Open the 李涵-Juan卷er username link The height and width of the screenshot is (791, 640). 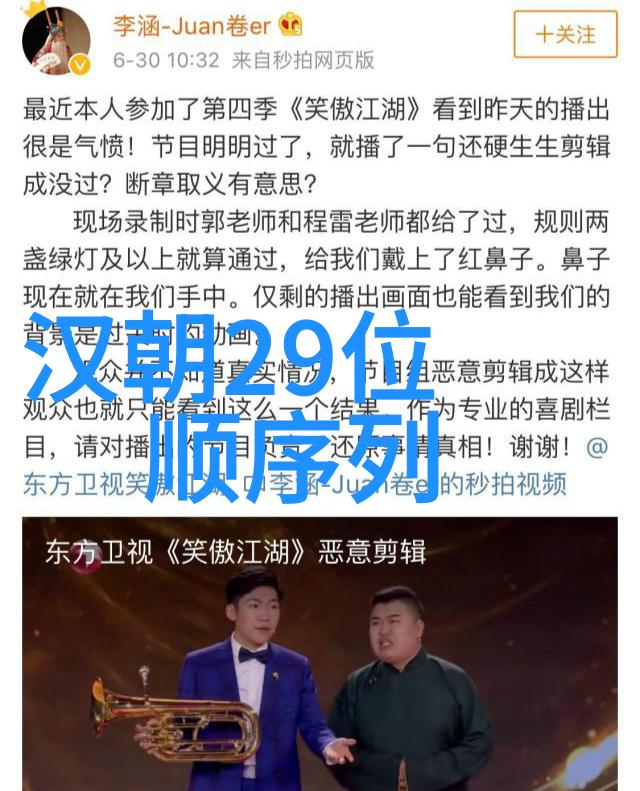pyautogui.click(x=190, y=24)
